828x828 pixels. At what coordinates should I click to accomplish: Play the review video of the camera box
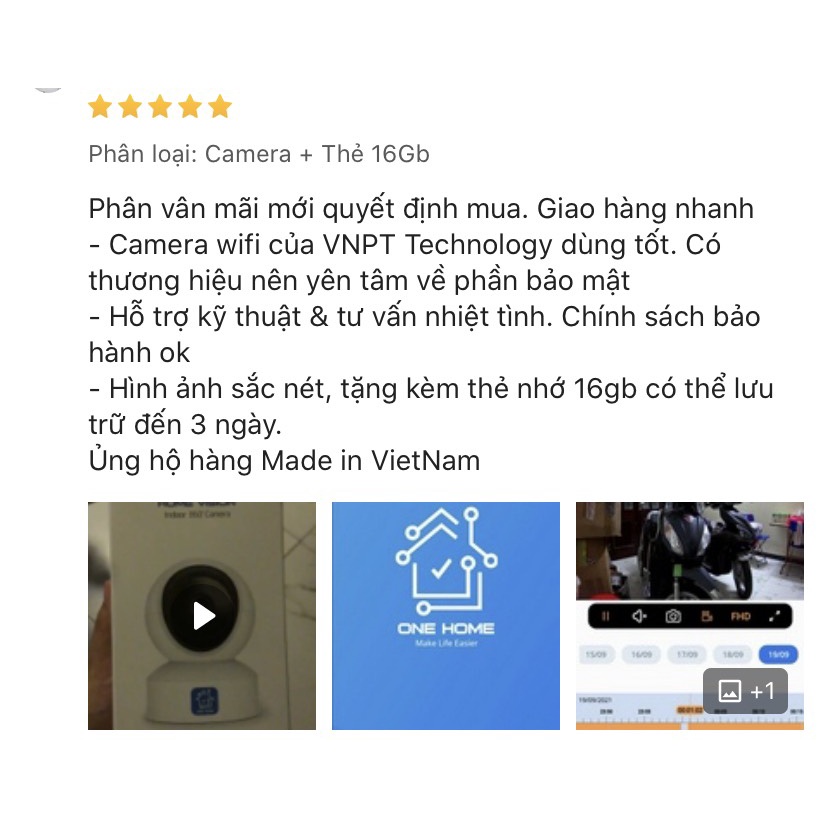pyautogui.click(x=203, y=615)
